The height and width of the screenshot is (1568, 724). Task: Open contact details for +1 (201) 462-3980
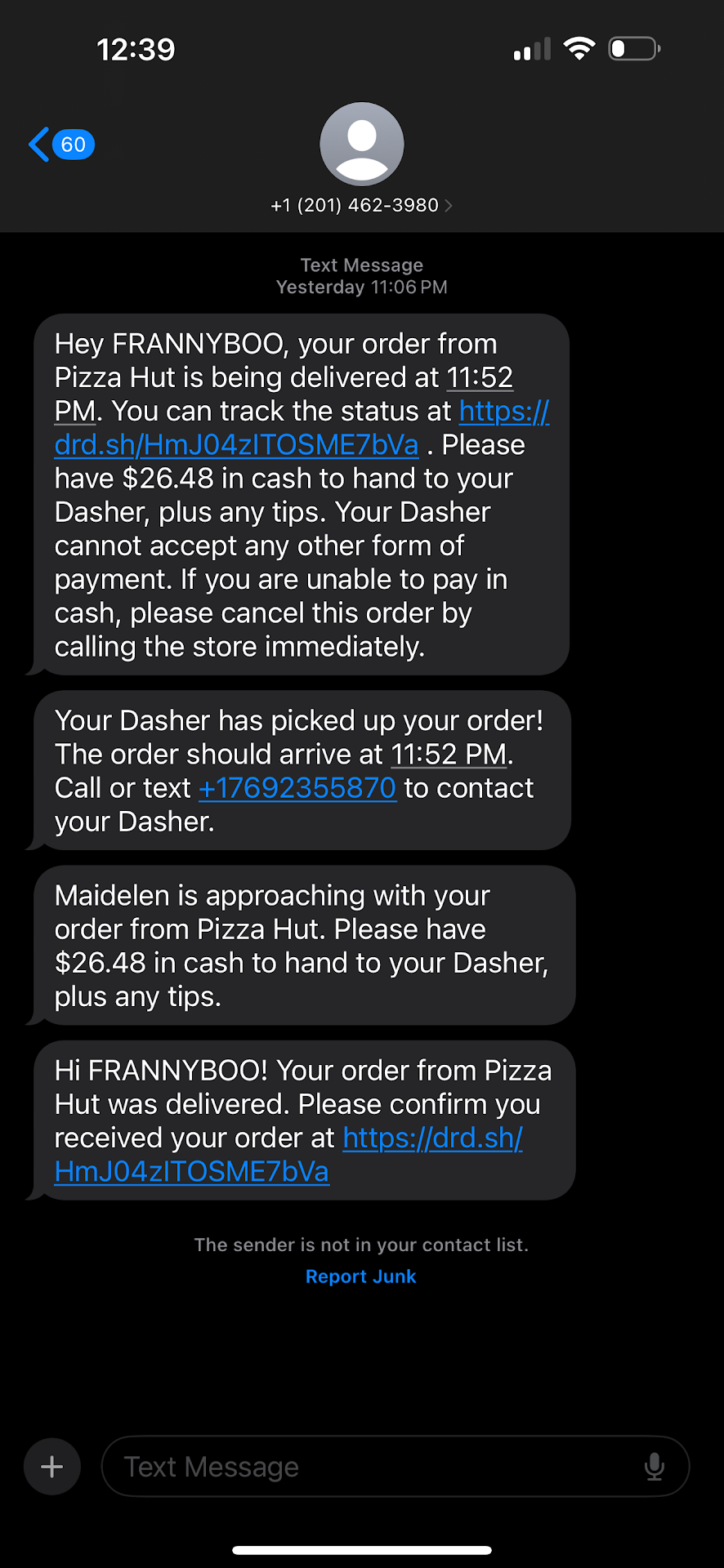361,205
